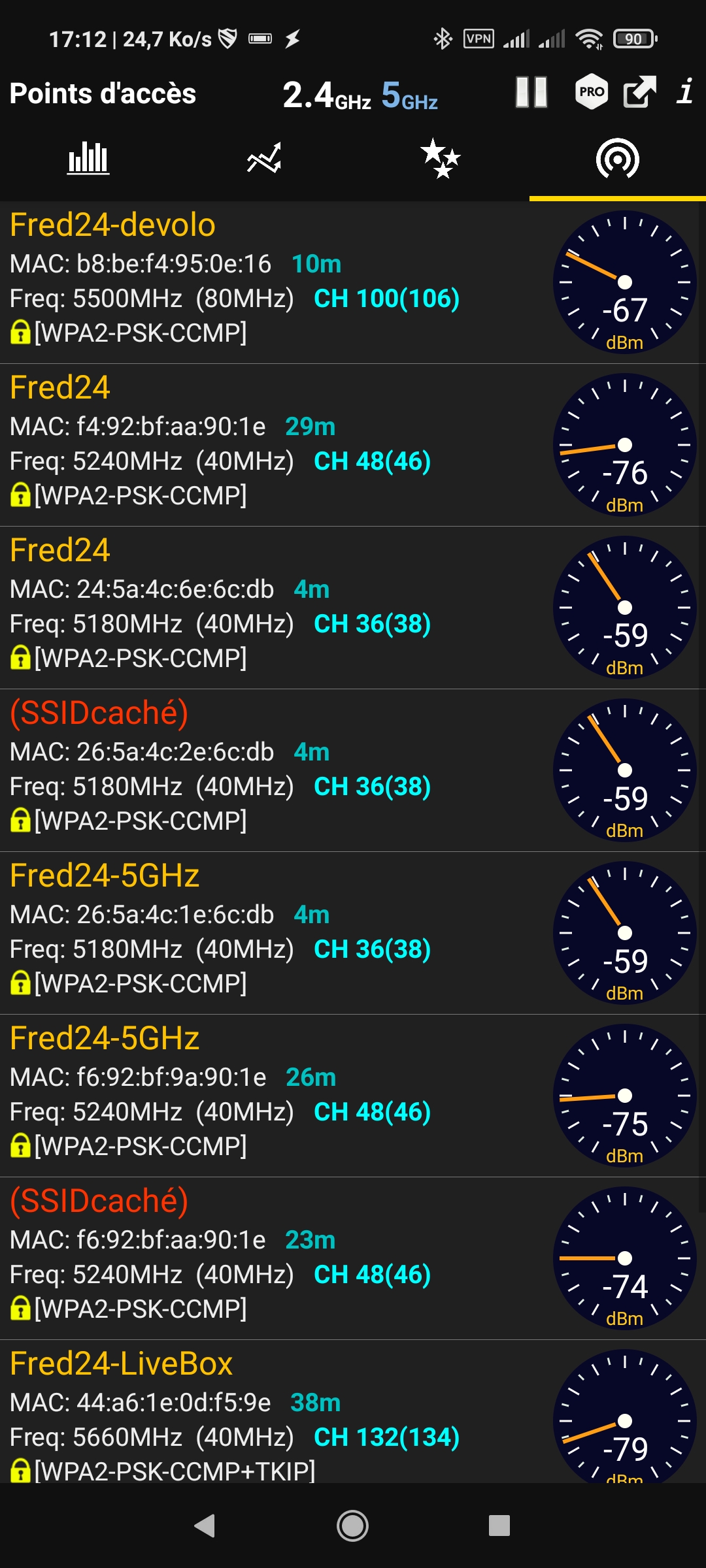Image resolution: width=706 pixels, height=1568 pixels.
Task: Select the access points list tab
Action: pyautogui.click(x=618, y=158)
